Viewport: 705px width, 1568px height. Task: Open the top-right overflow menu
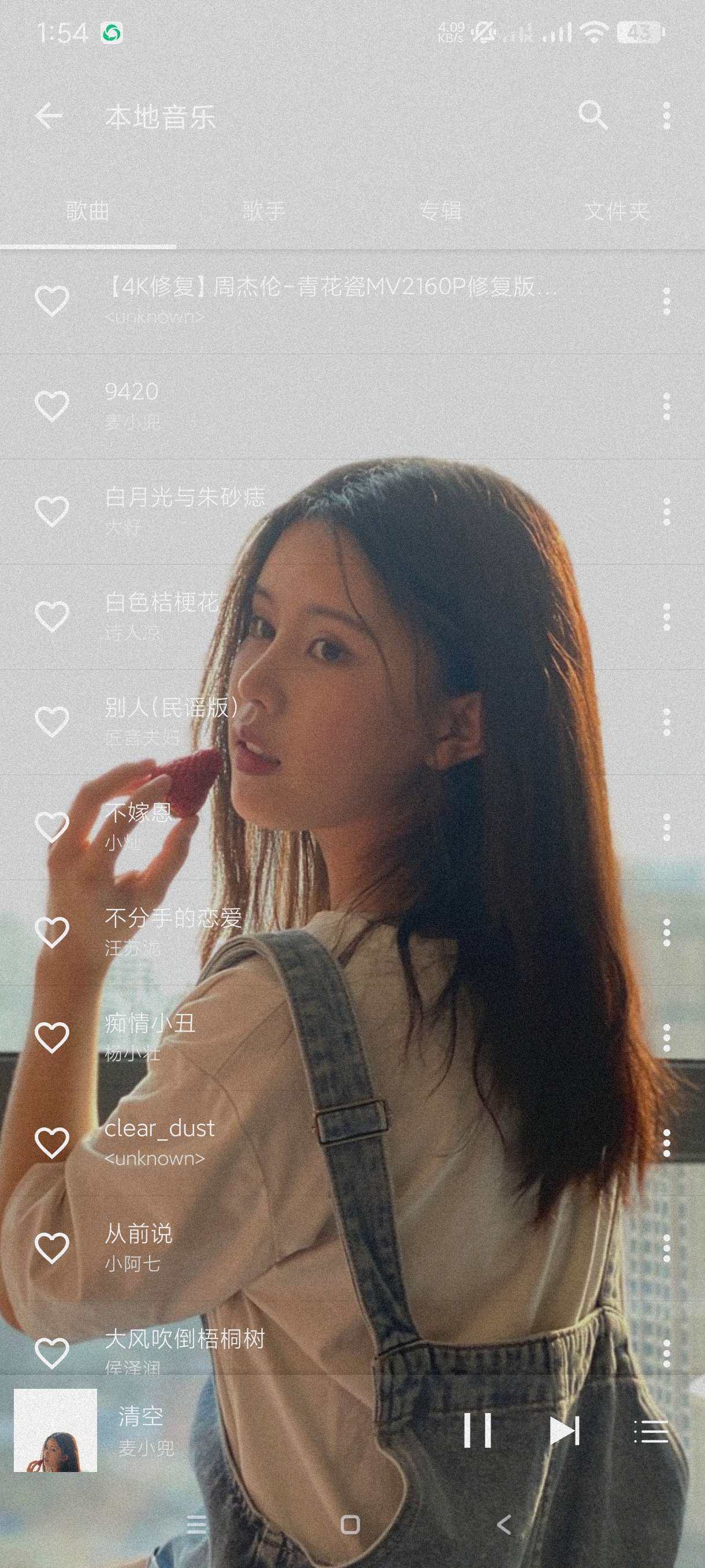click(667, 116)
